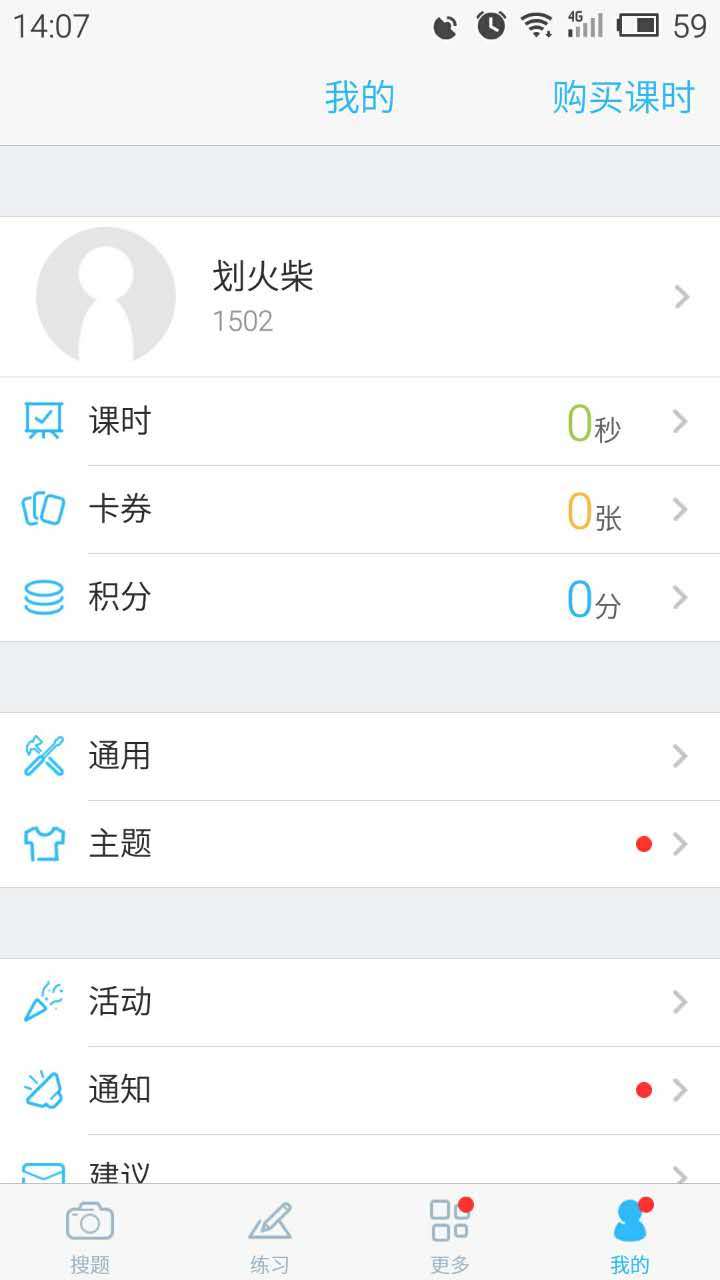Tap the 通知 megaphone icon
The width and height of the screenshot is (720, 1280).
[42, 1090]
